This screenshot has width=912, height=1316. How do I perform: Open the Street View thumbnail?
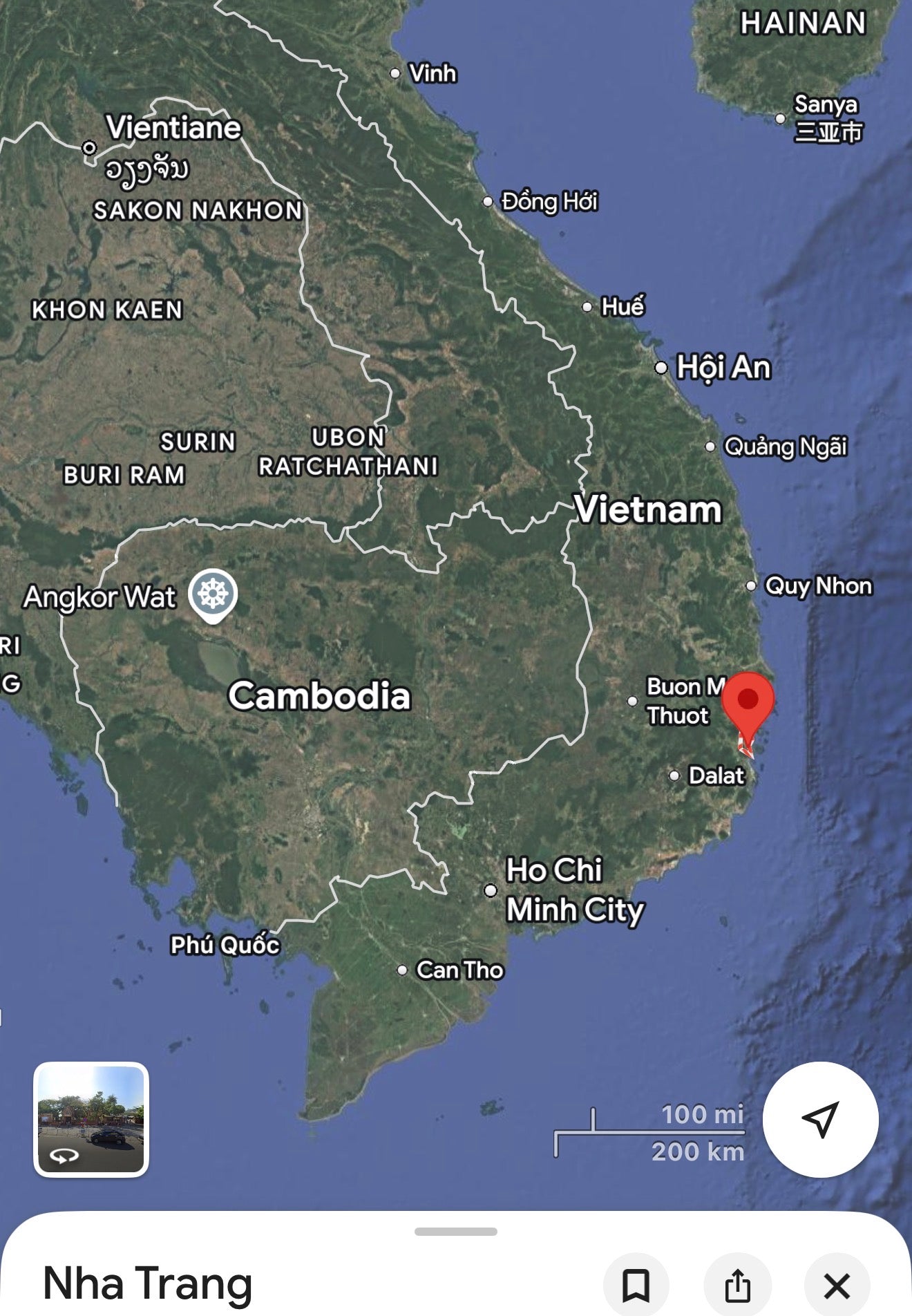coord(91,1119)
